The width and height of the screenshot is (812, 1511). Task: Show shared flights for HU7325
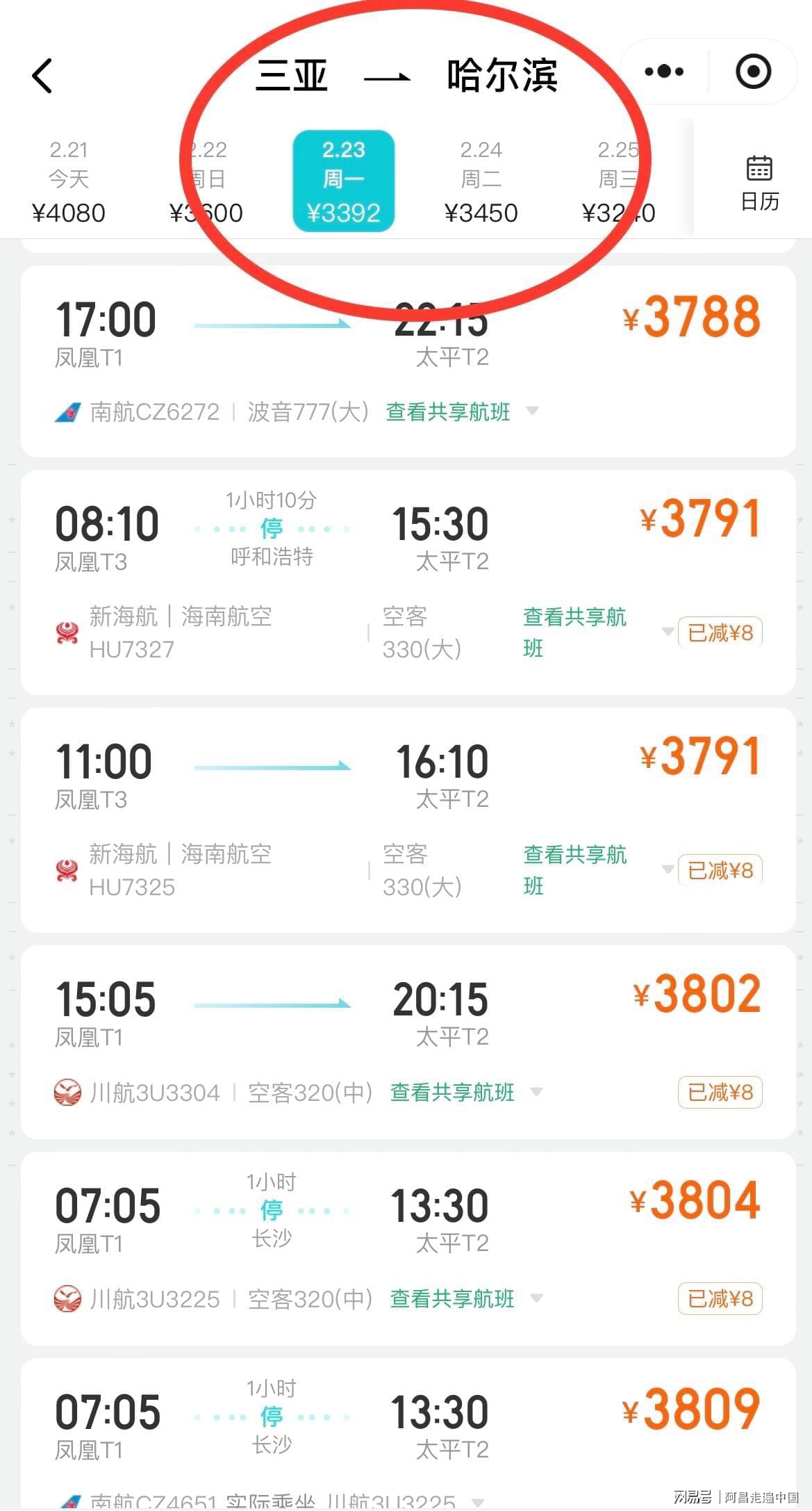[575, 869]
